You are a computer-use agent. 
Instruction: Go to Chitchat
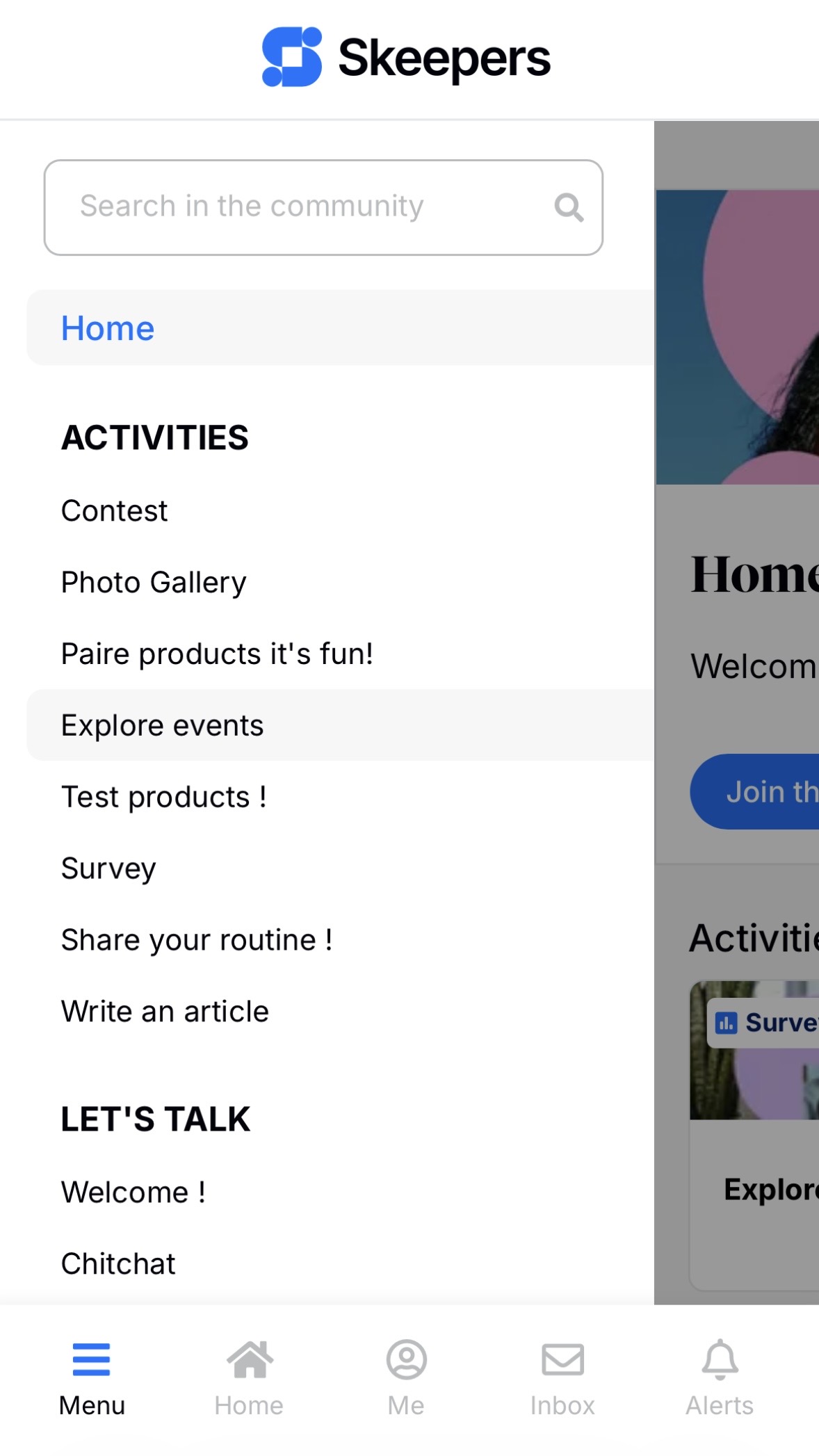tap(118, 1264)
